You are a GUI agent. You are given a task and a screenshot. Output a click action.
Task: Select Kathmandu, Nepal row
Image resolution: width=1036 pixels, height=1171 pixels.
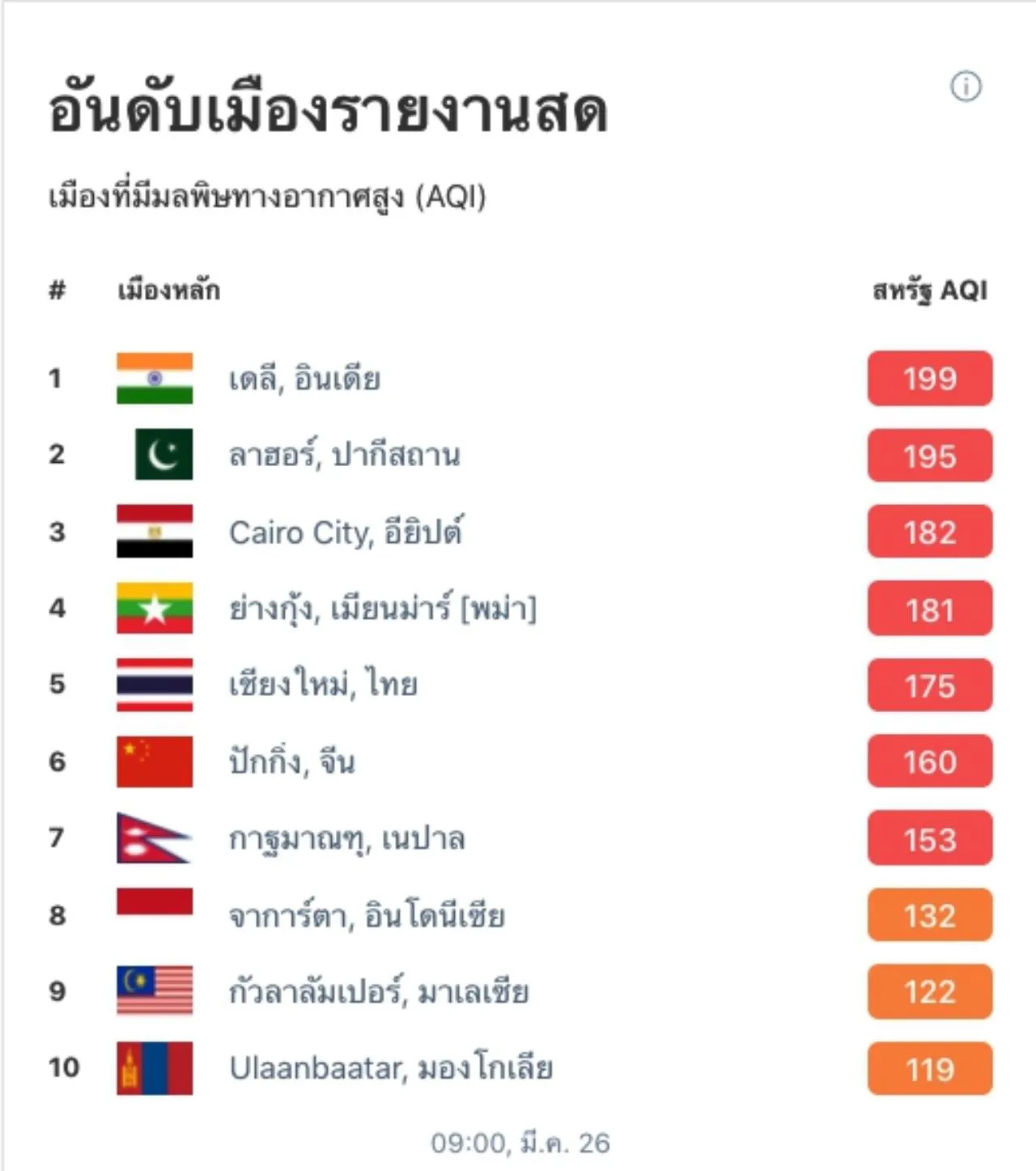pyautogui.click(x=346, y=839)
